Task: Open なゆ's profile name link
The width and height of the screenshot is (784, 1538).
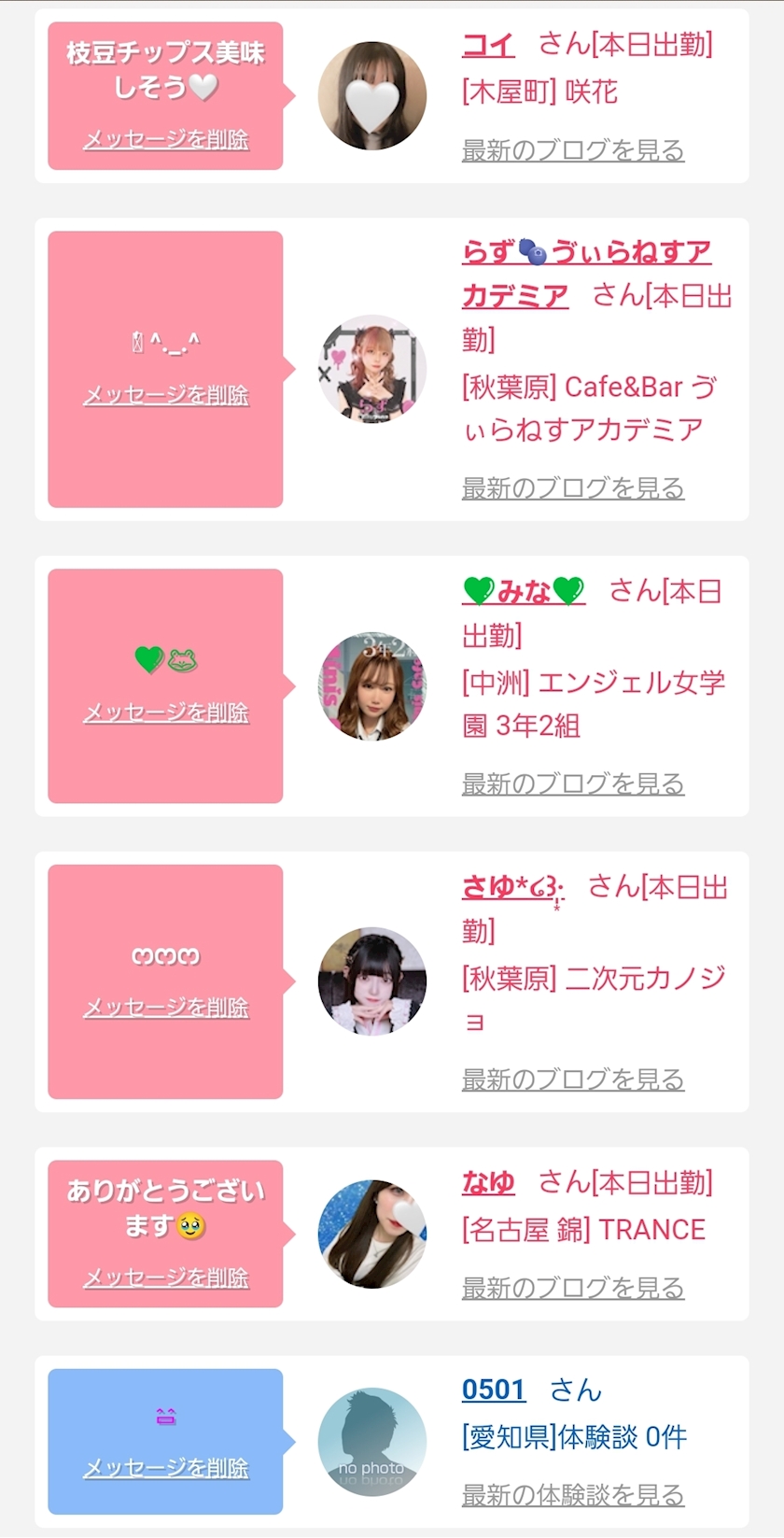Action: coord(488,1182)
